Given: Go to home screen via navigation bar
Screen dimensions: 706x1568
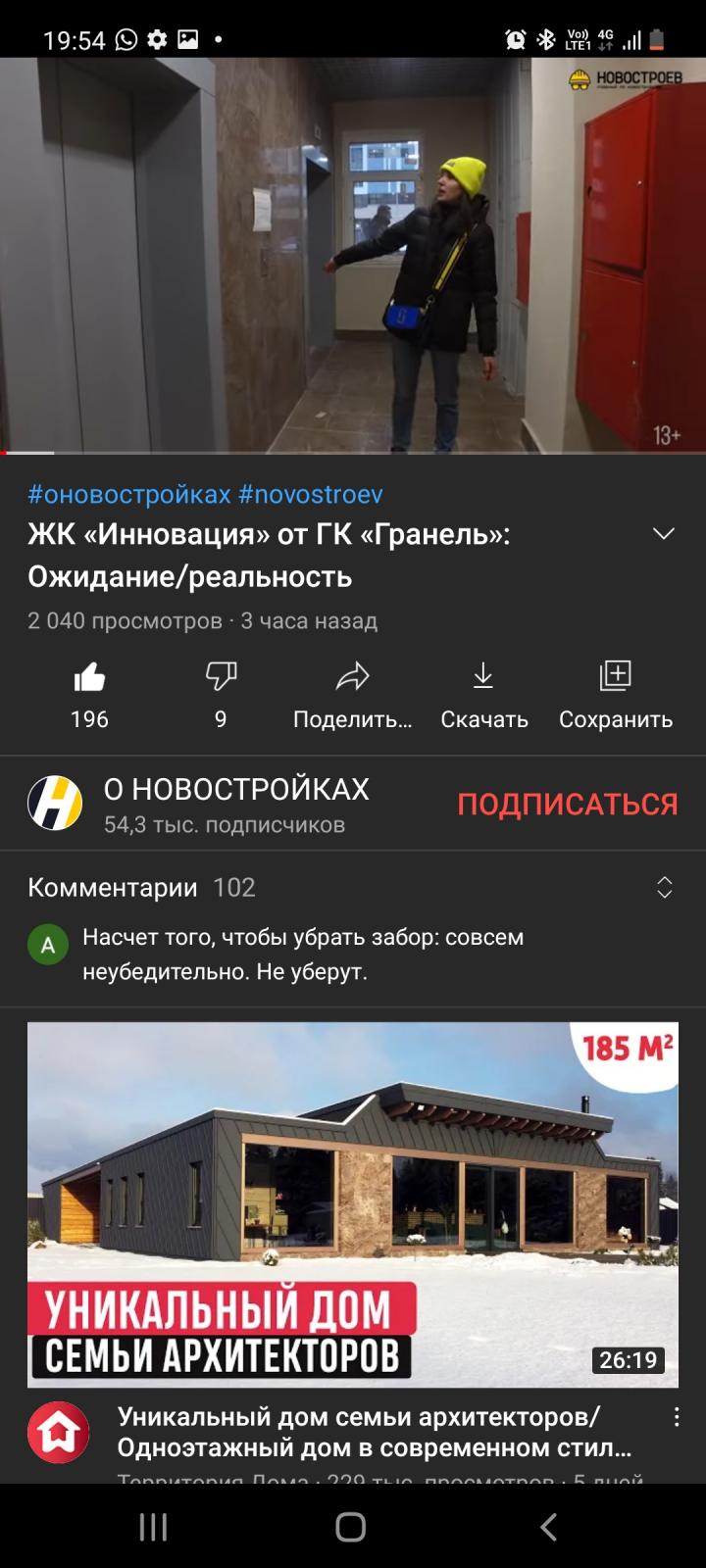Looking at the screenshot, I should tap(351, 1527).
